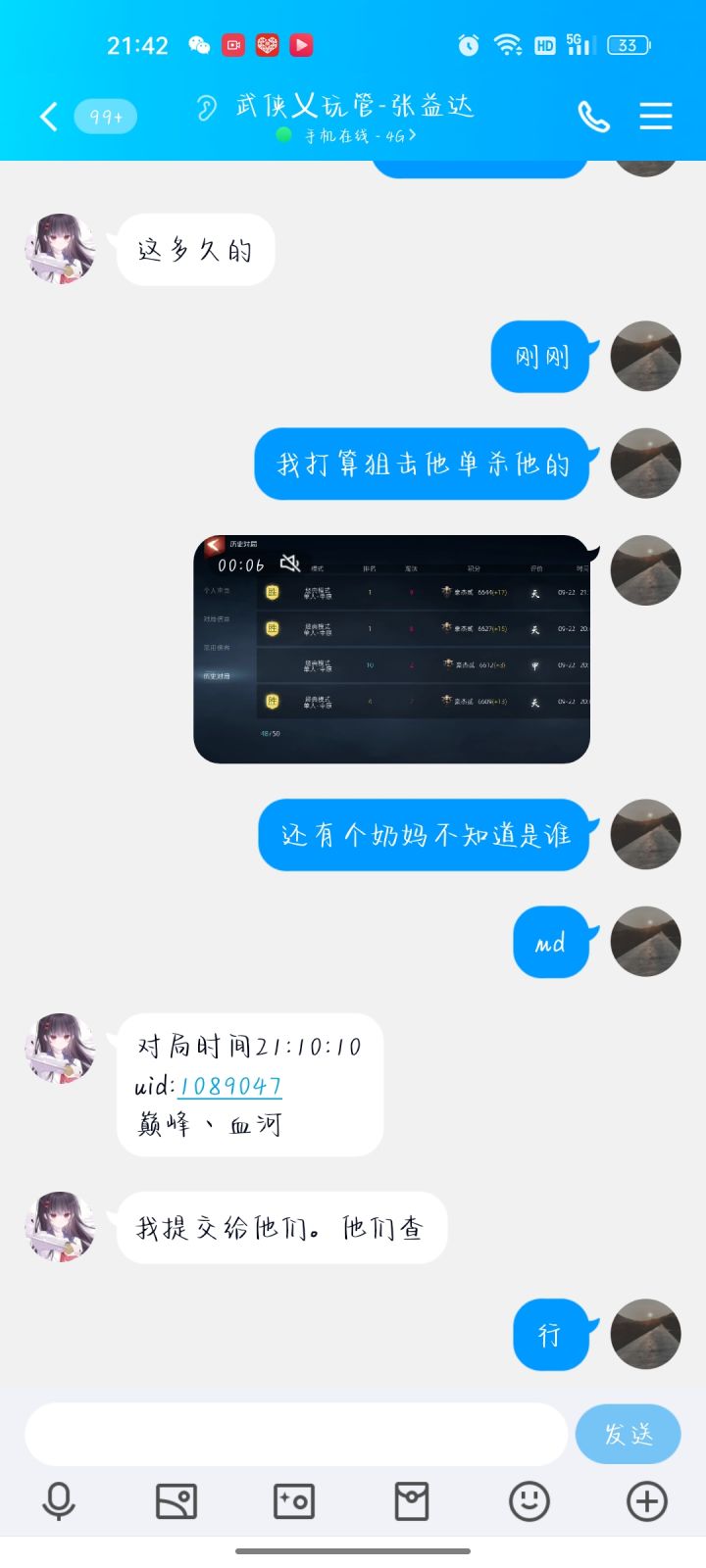Tap the phone call icon in title bar

pyautogui.click(x=594, y=117)
